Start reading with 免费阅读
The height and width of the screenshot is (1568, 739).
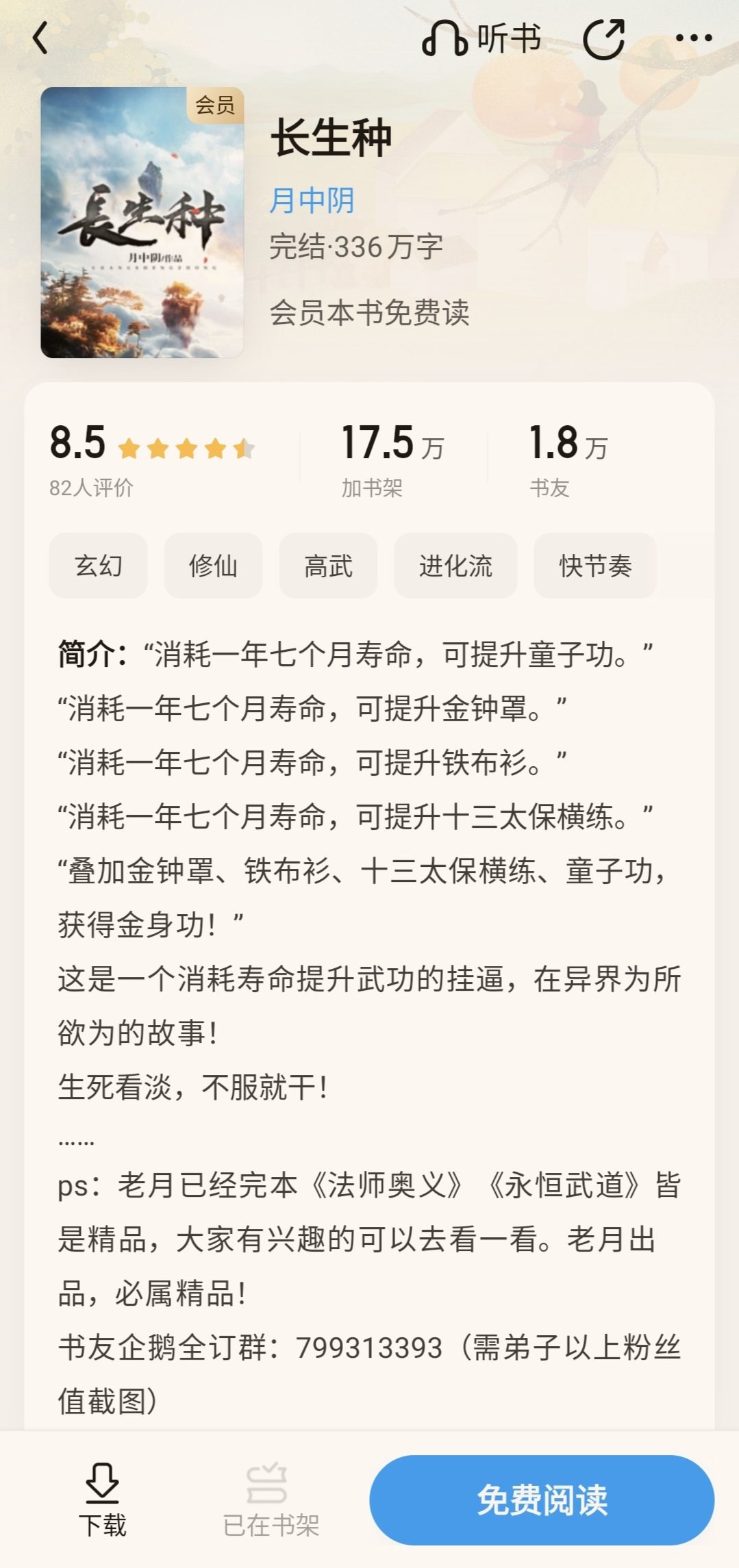pos(542,1500)
